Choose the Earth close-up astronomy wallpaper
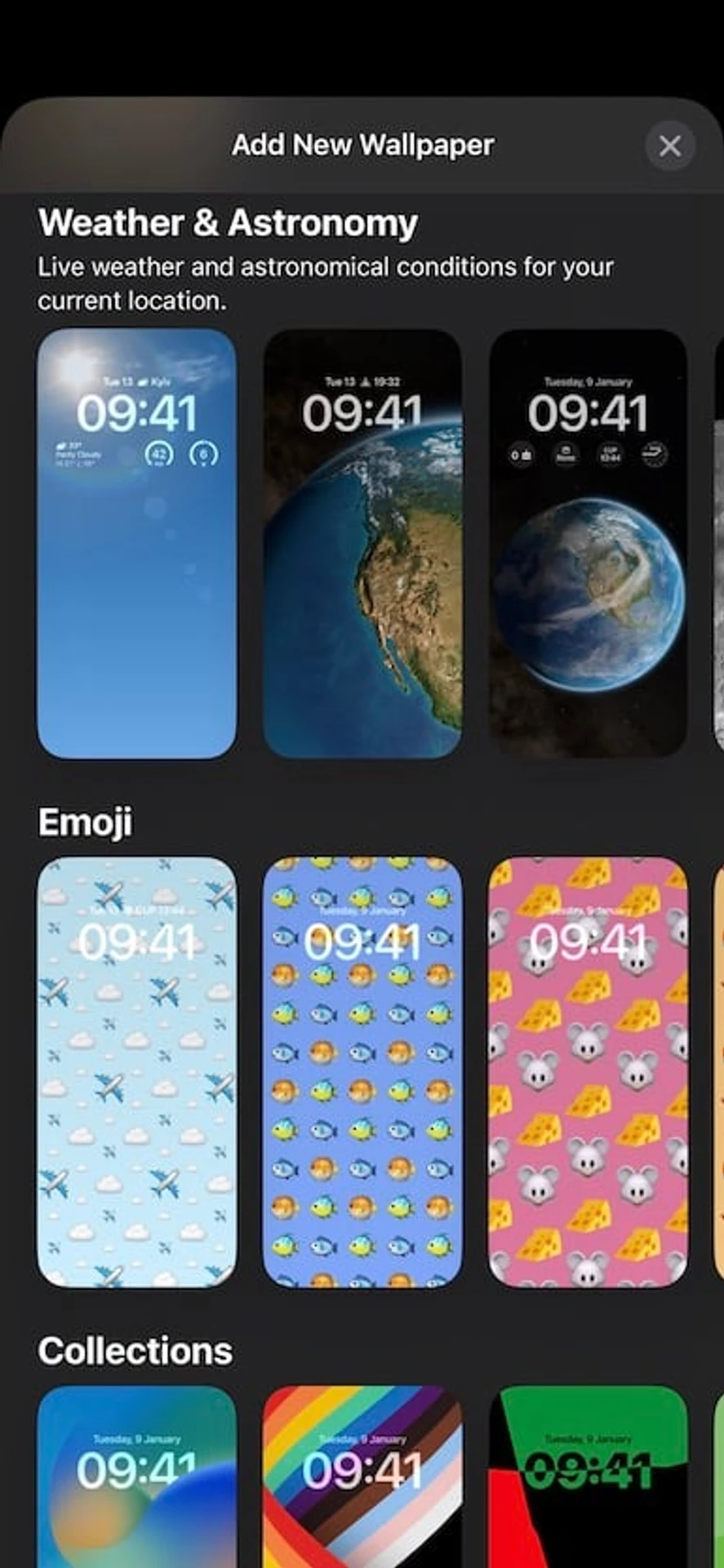724x1568 pixels. coord(362,543)
